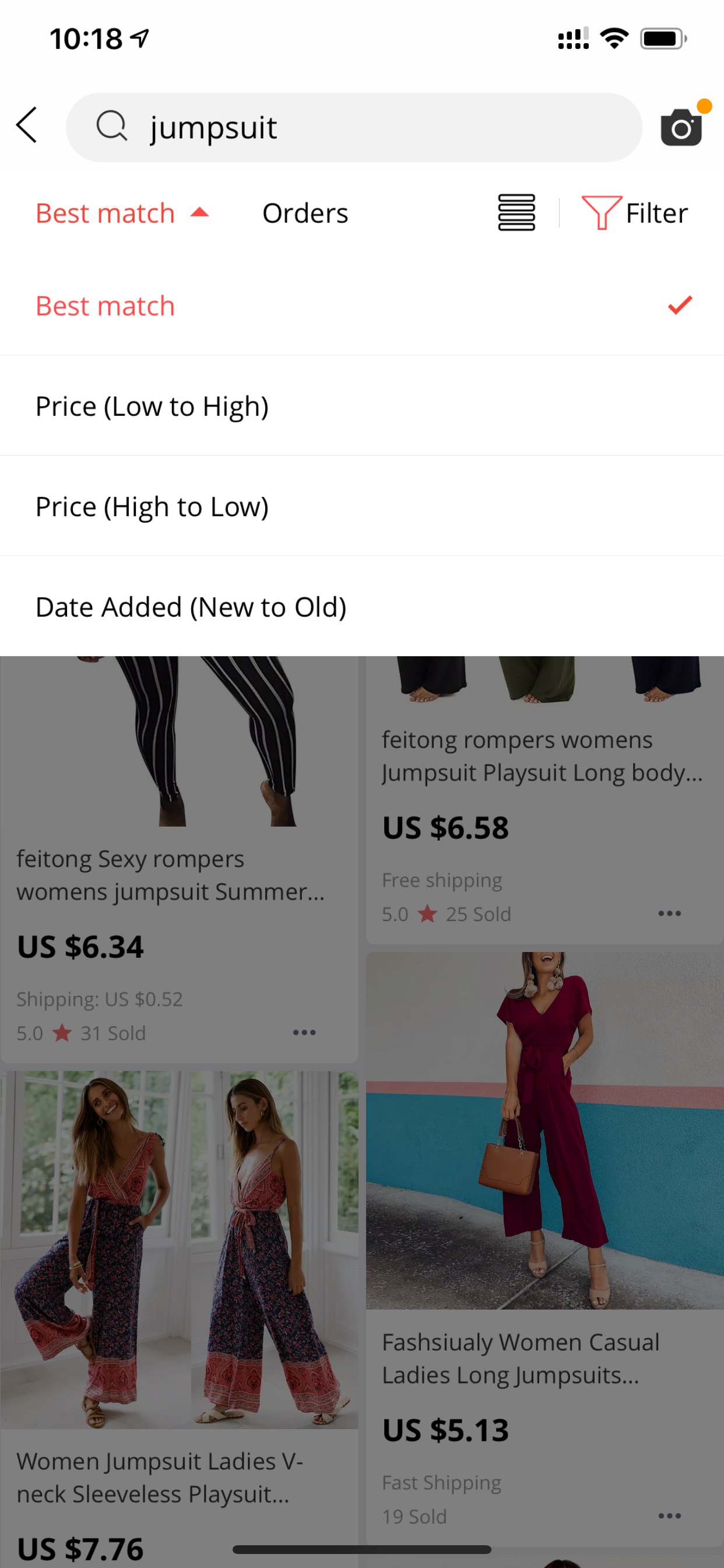The width and height of the screenshot is (724, 1568).
Task: Collapse the Best match sort dropdown
Action: point(122,213)
